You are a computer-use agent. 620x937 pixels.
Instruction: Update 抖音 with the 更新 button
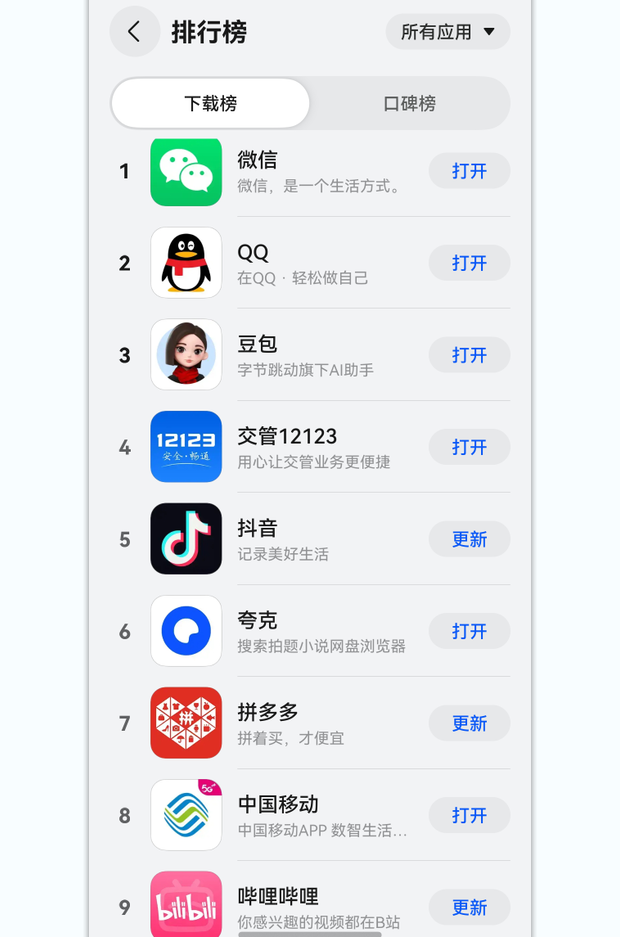coord(469,539)
